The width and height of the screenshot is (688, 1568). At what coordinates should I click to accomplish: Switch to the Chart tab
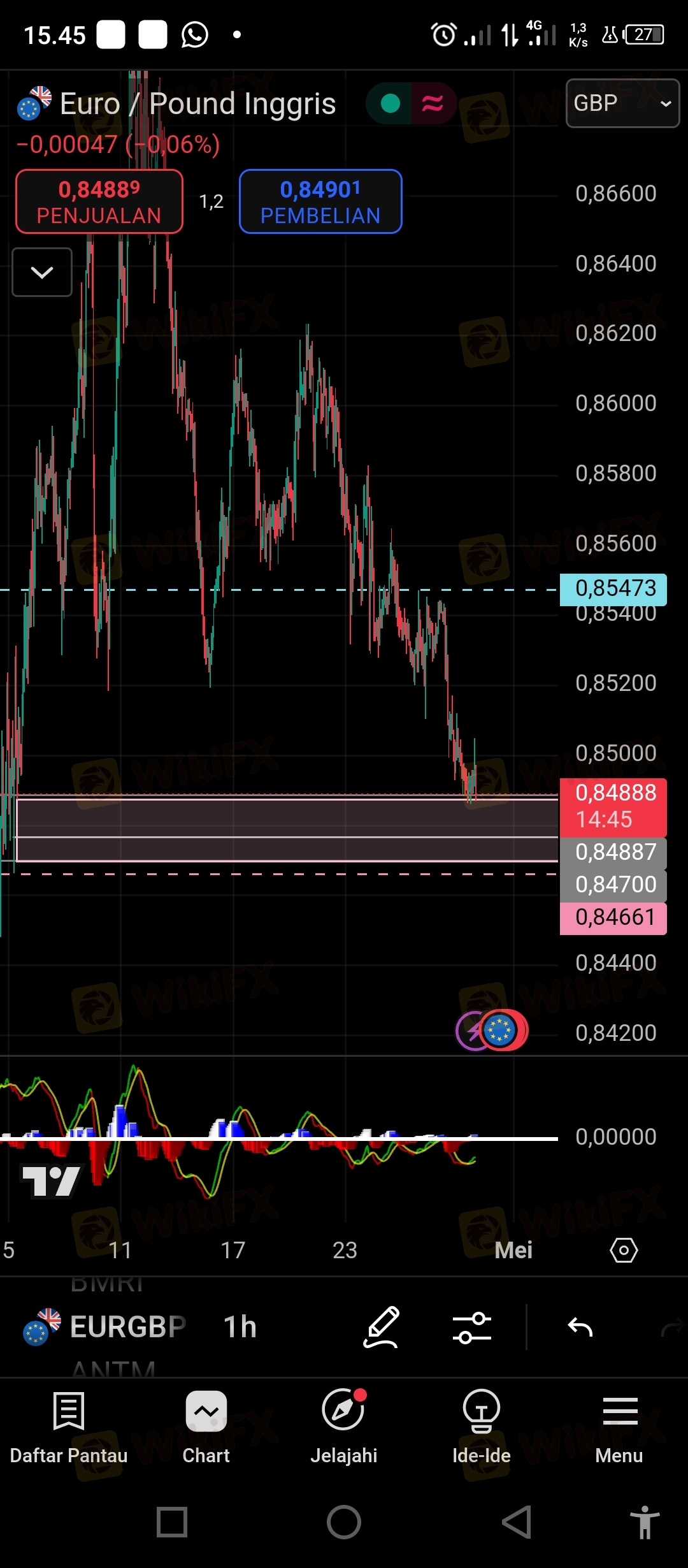(x=206, y=1428)
